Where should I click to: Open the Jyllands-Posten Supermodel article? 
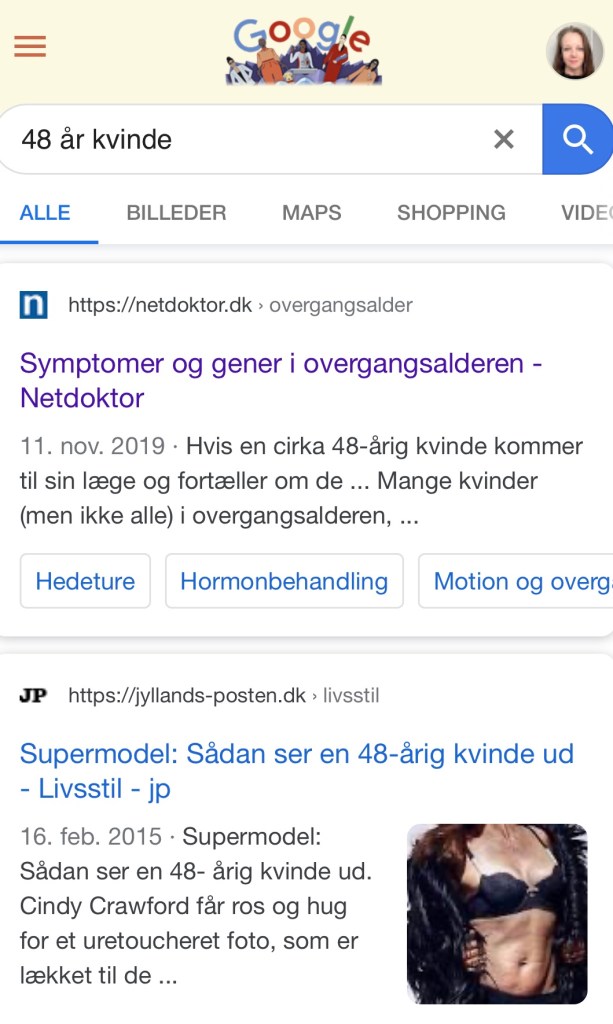(x=296, y=770)
